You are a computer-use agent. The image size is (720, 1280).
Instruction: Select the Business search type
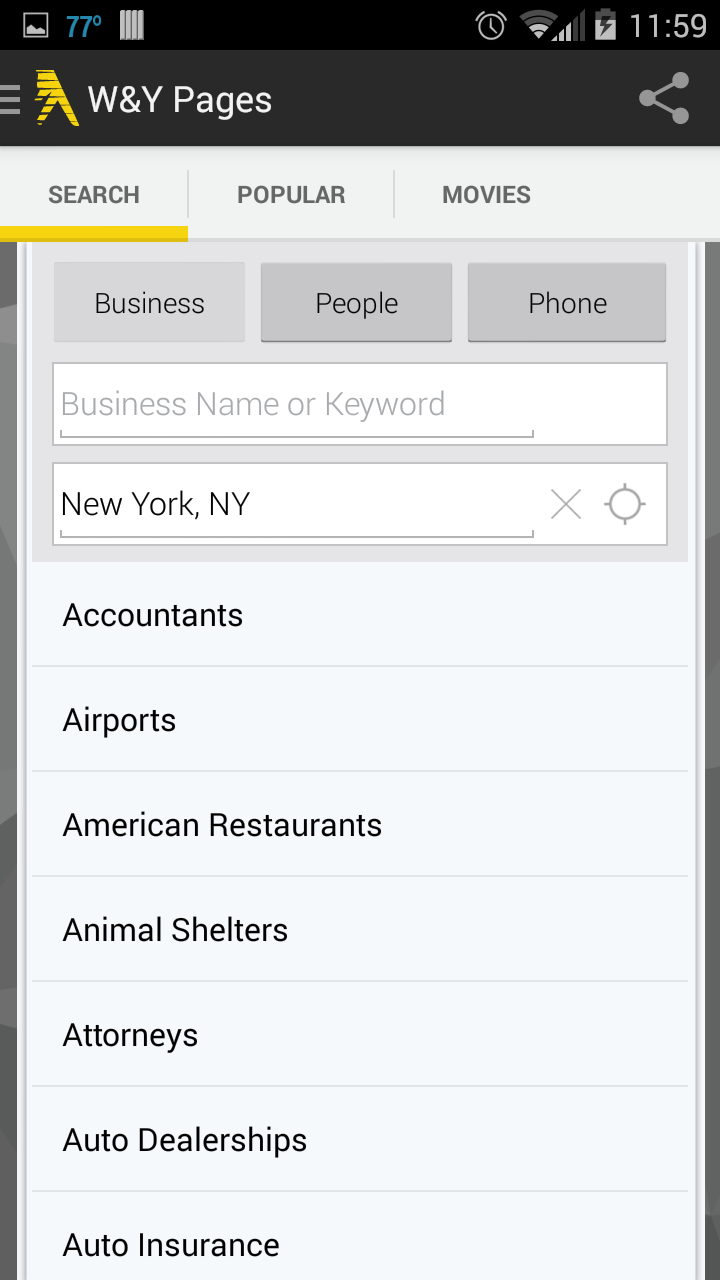coord(149,302)
